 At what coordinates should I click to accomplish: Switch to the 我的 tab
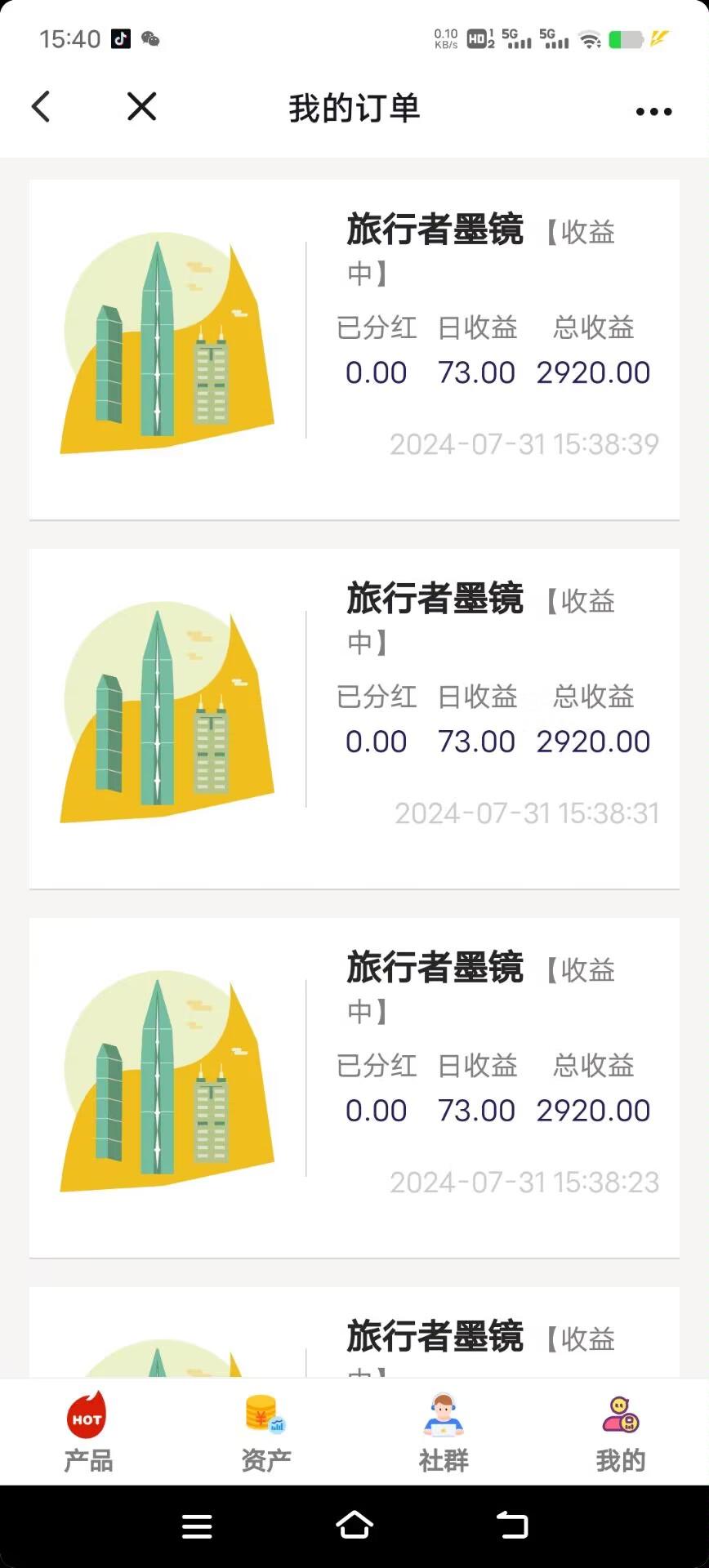[621, 1432]
